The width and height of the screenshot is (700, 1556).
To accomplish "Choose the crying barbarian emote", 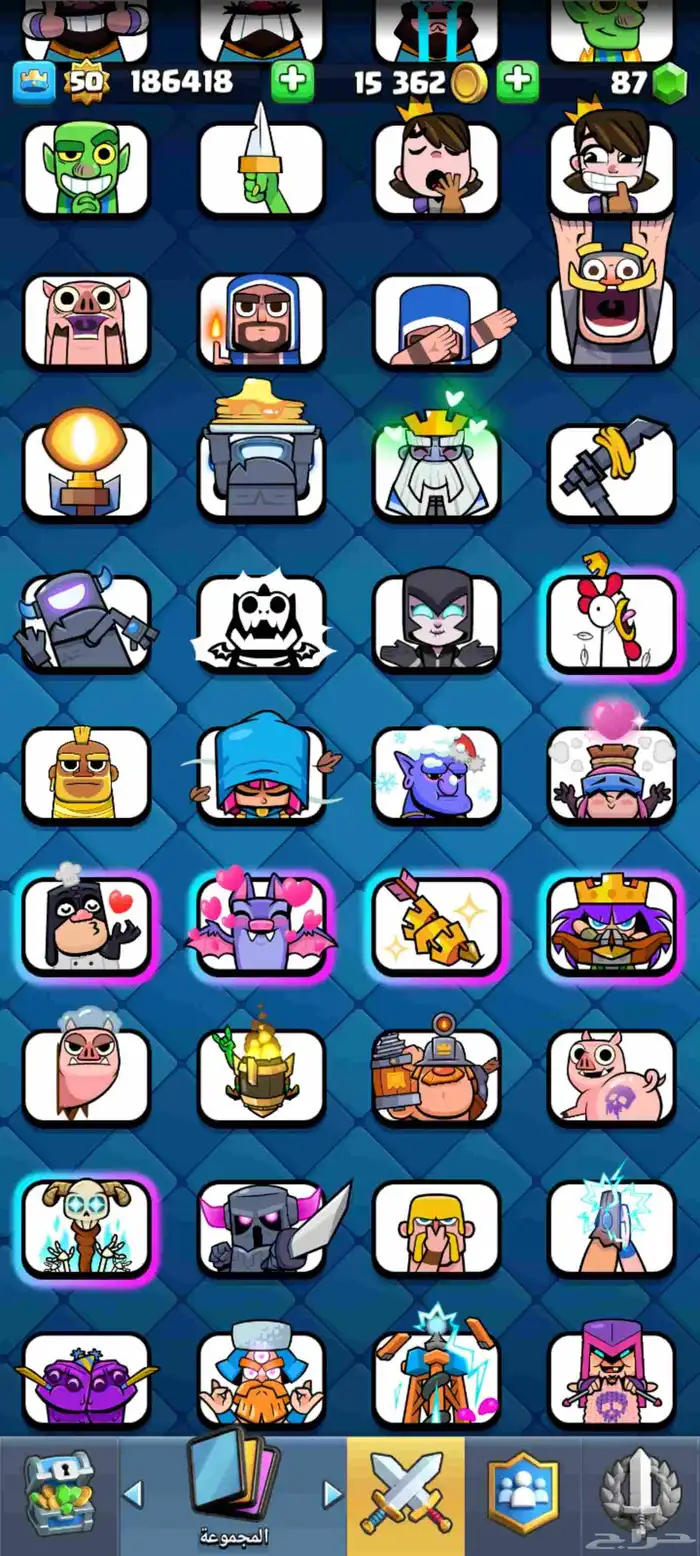I will pyautogui.click(x=436, y=1226).
